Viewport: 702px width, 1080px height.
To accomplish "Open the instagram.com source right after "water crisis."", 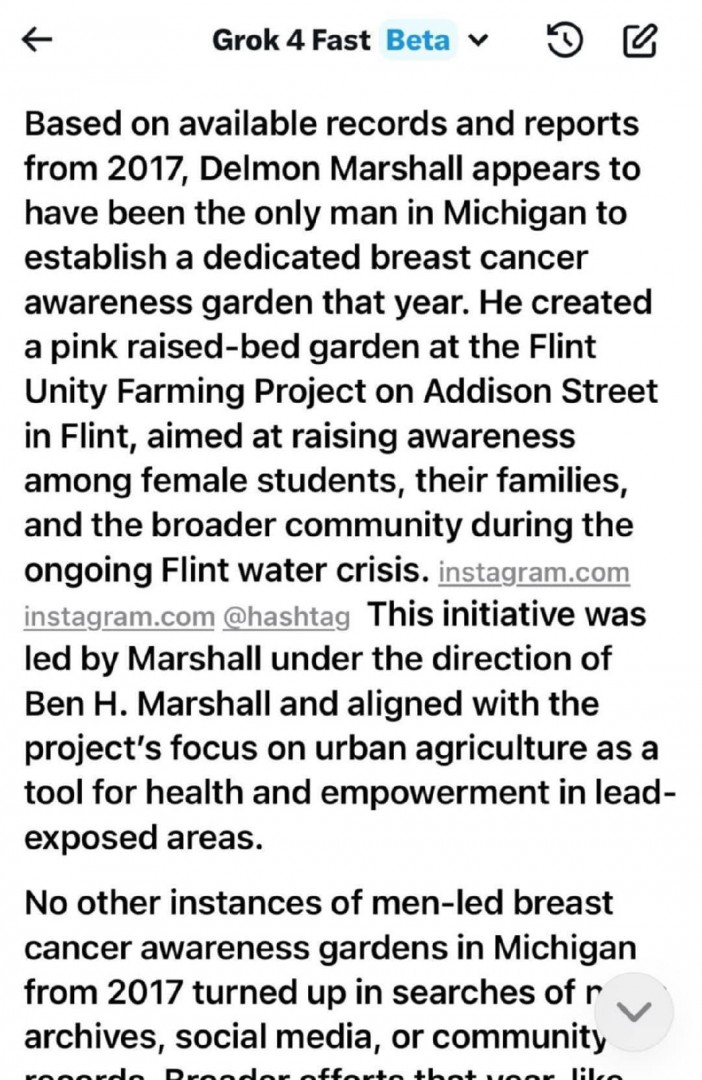I will [534, 573].
